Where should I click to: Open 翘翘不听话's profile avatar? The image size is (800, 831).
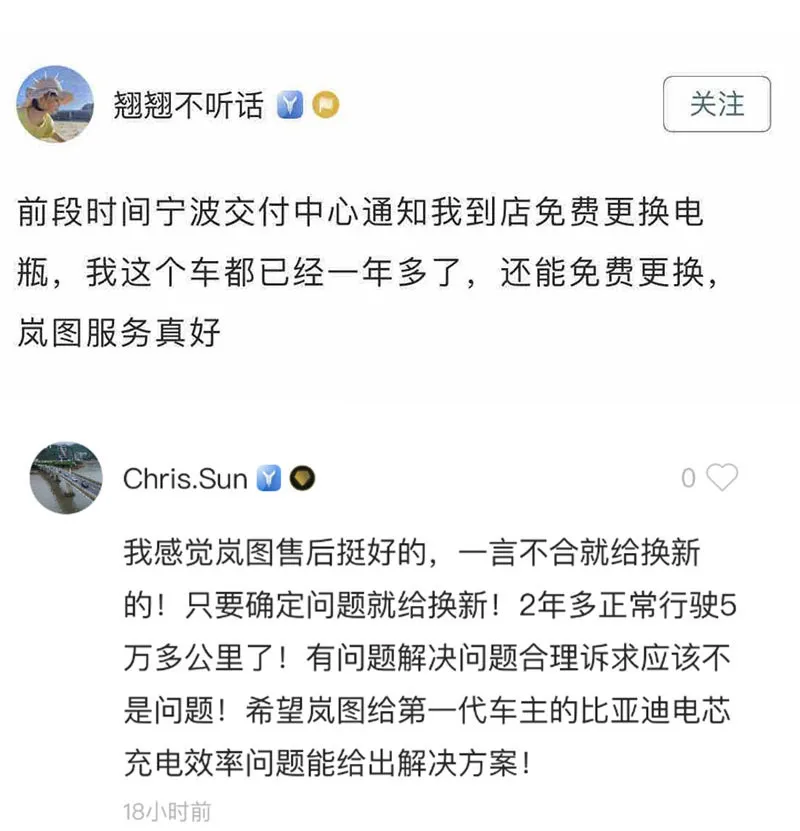tap(56, 105)
